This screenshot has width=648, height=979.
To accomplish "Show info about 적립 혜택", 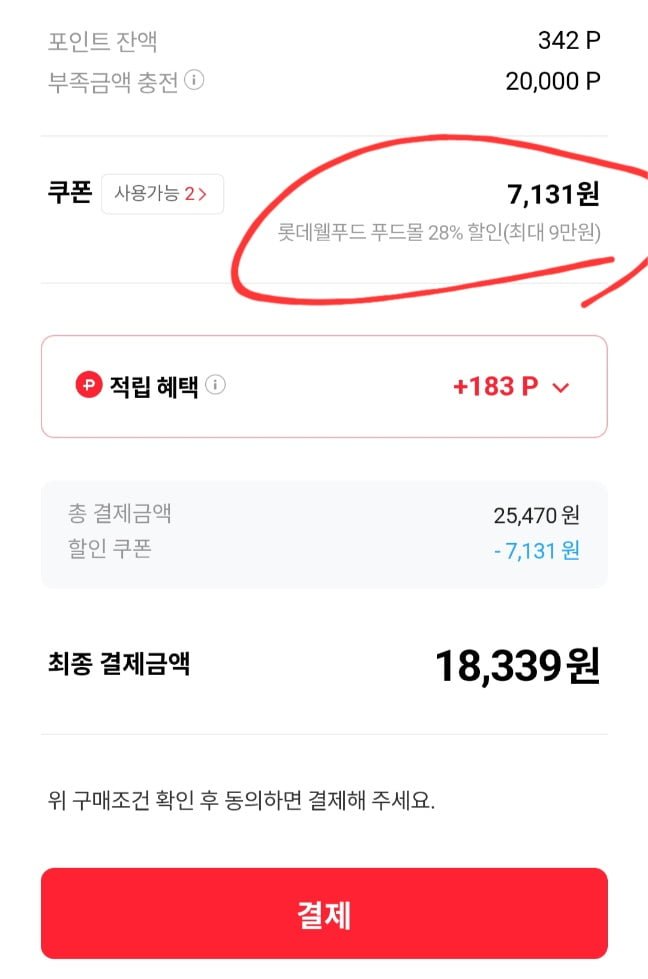I will point(216,385).
